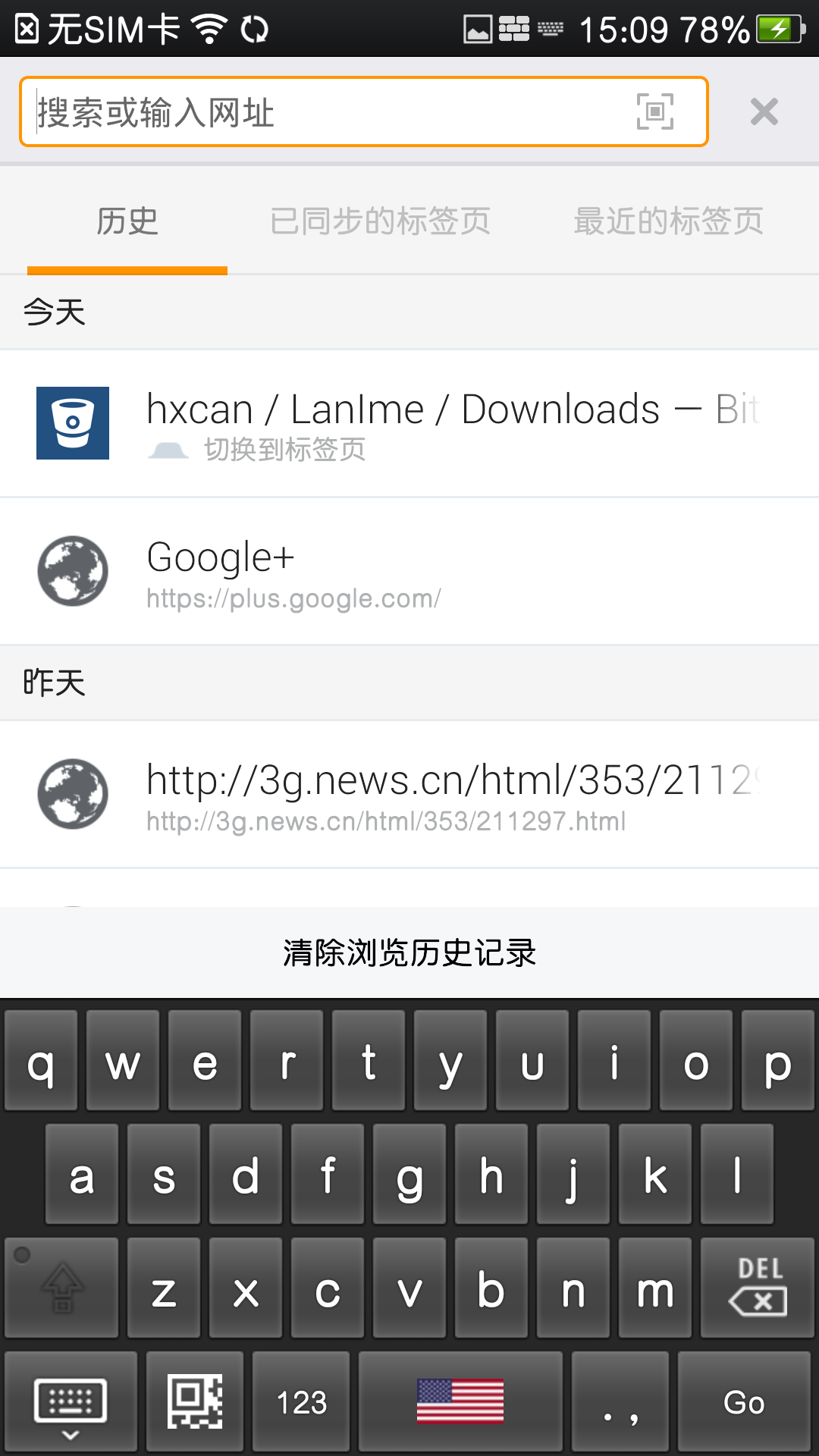Tap the Go key on keyboard

click(x=744, y=1401)
